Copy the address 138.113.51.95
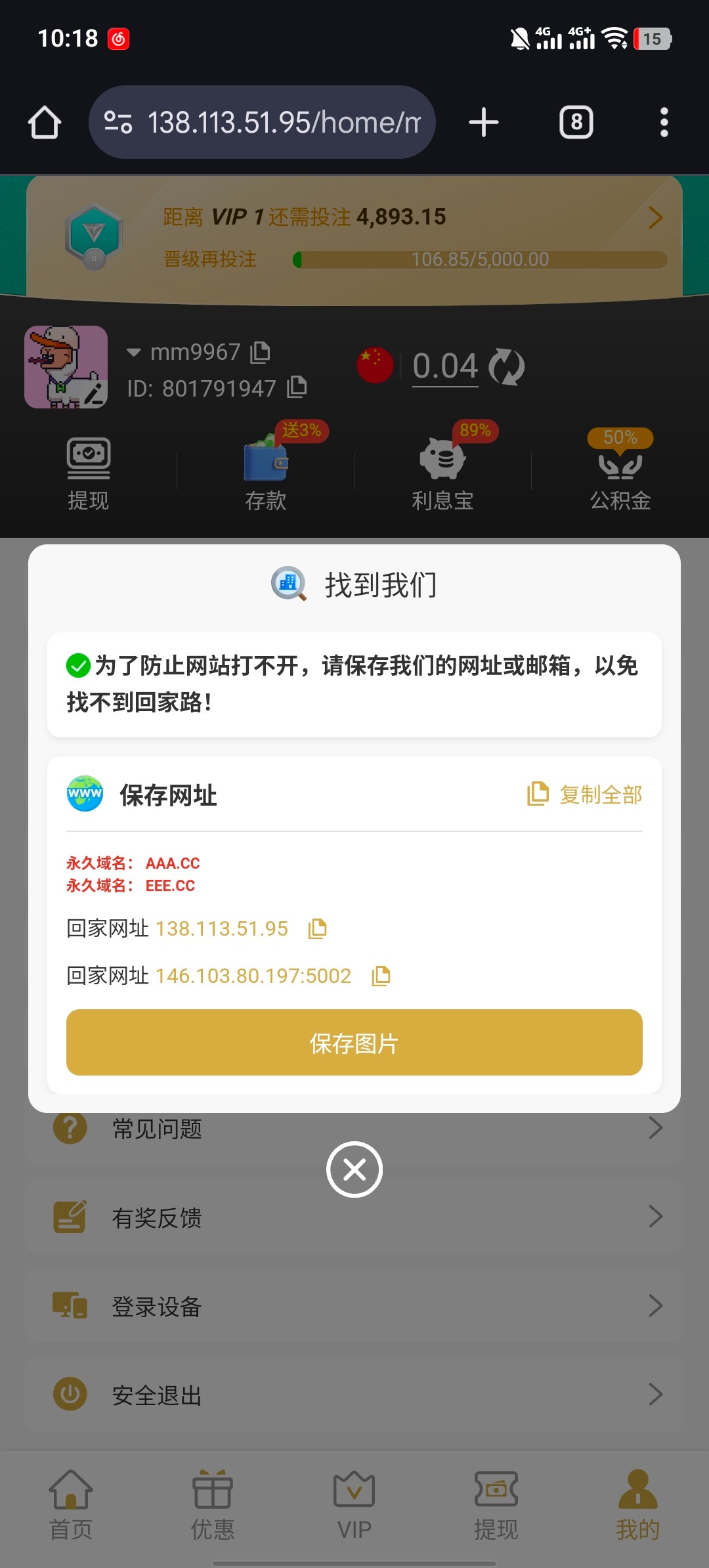Viewport: 709px width, 1568px height. pos(318,928)
